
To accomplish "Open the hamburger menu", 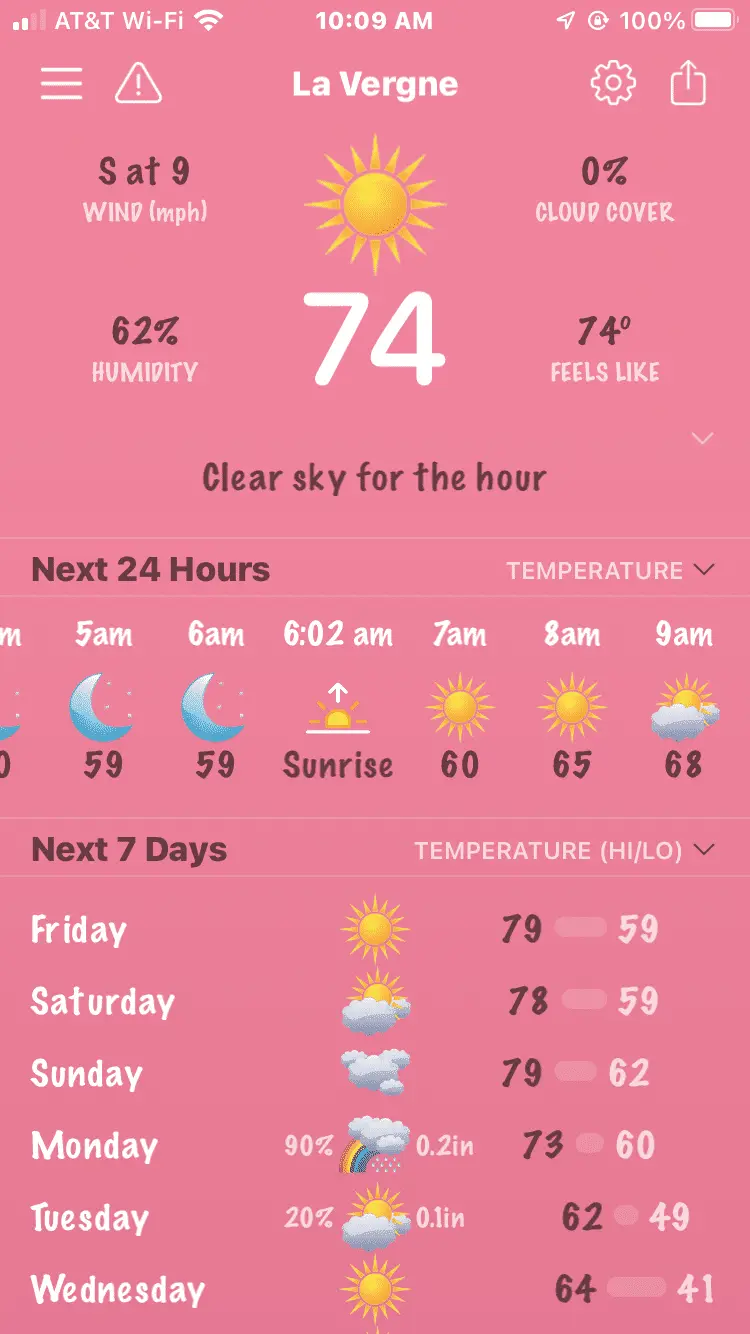I will 61,84.
